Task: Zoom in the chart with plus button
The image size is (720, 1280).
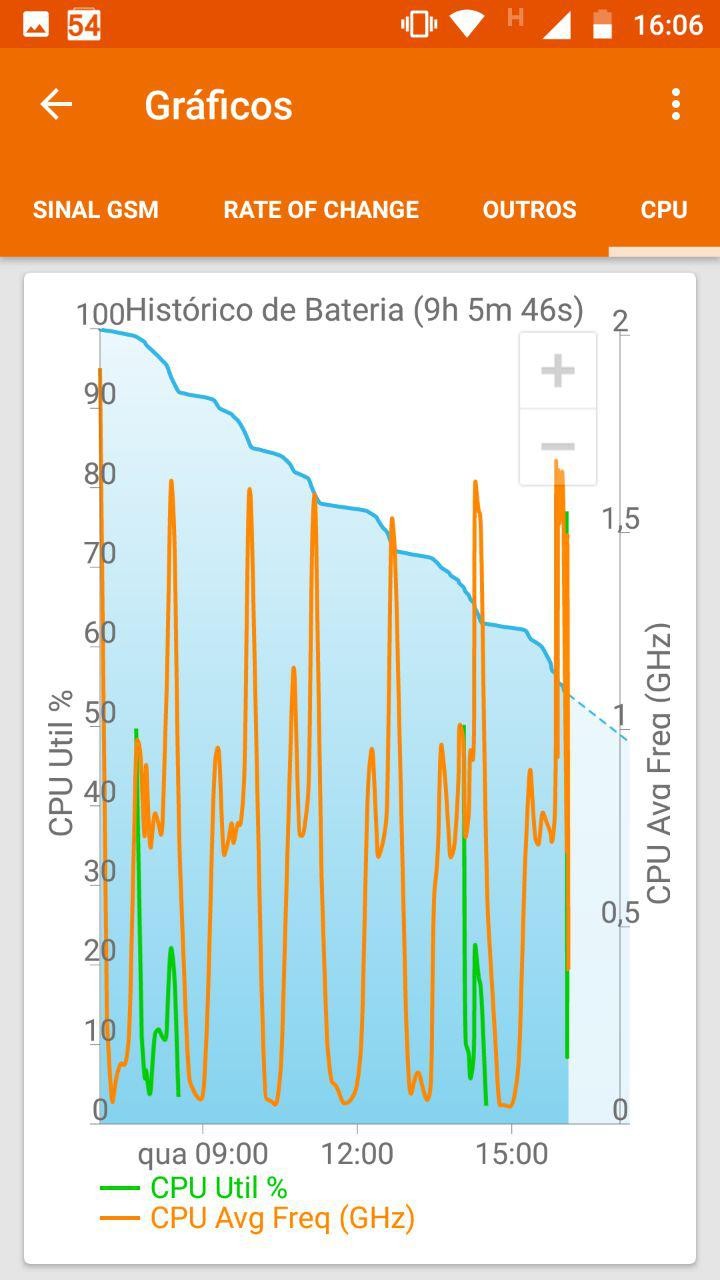Action: (558, 371)
